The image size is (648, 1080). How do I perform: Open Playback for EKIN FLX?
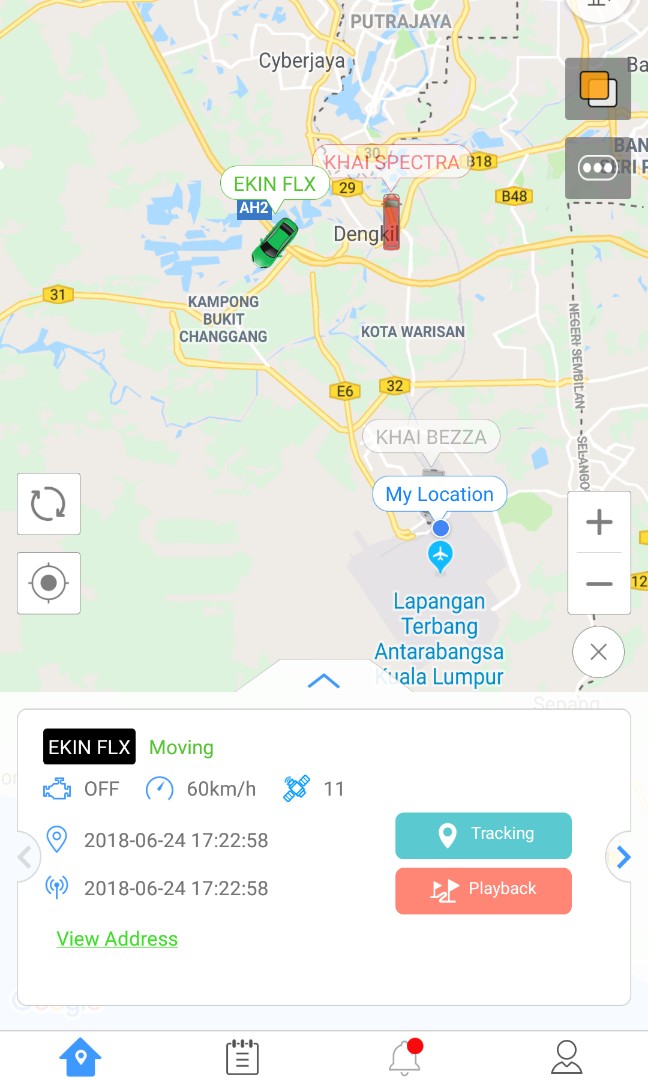click(x=483, y=890)
